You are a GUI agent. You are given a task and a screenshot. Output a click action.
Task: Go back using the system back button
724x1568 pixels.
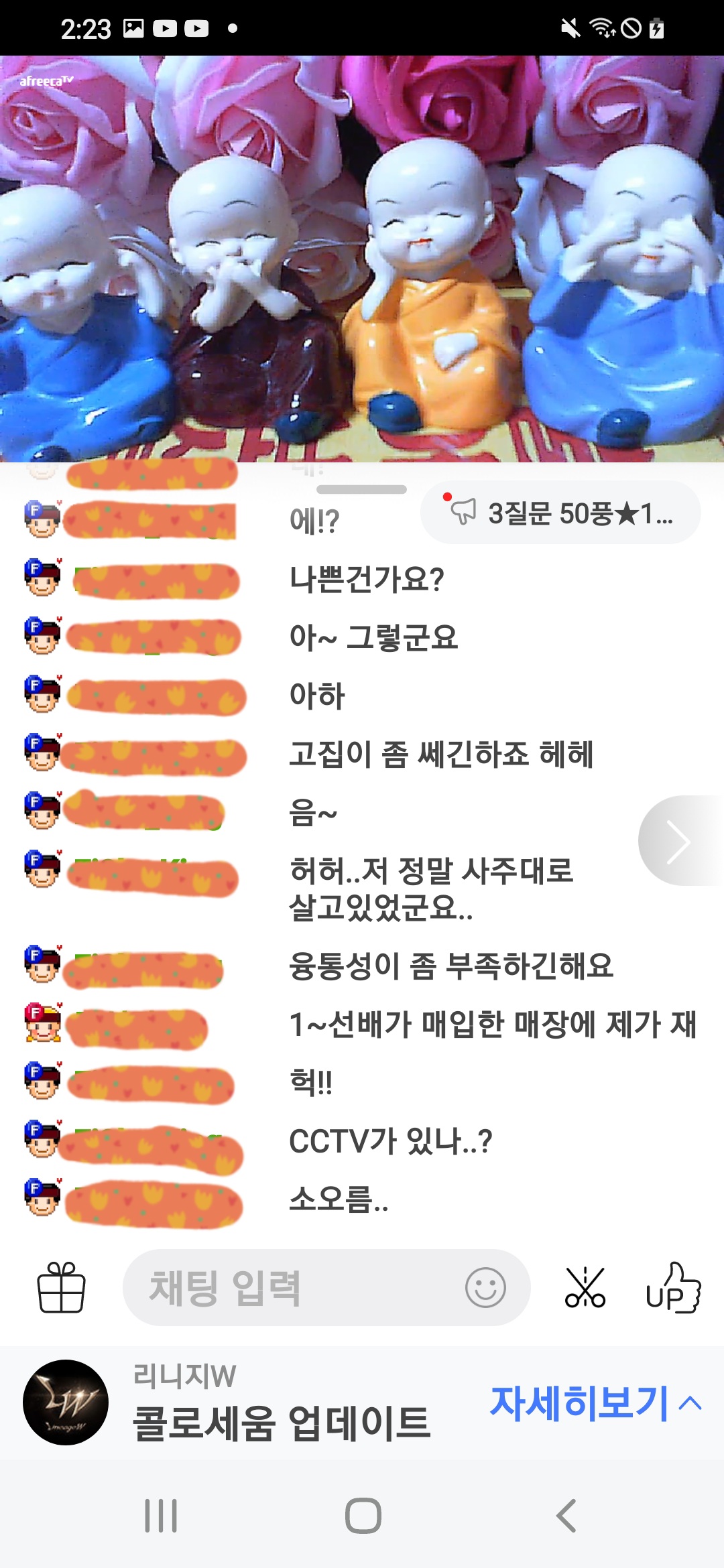coord(566,1516)
